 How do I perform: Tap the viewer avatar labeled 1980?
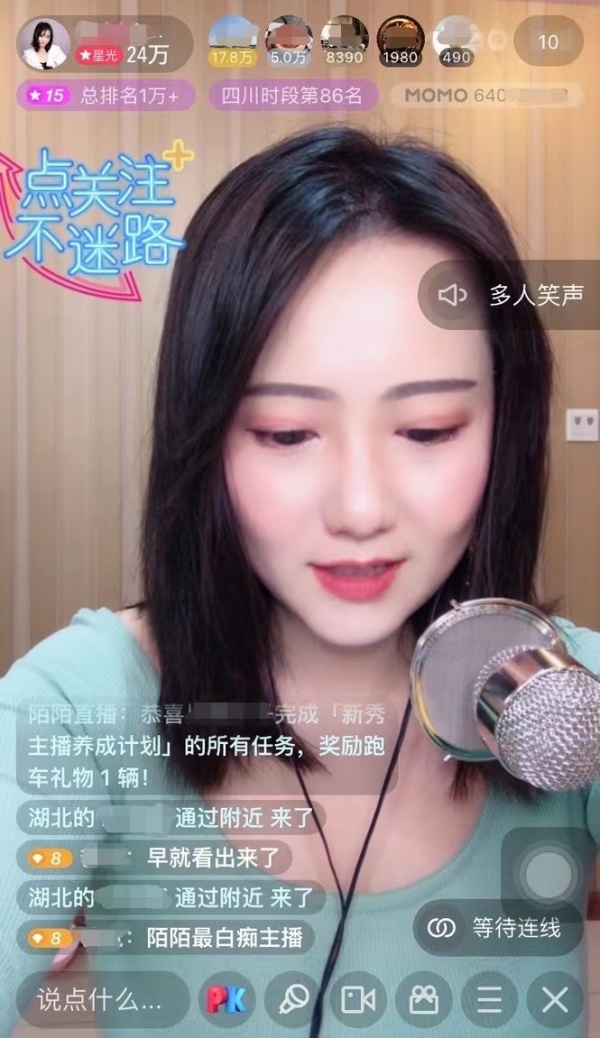[400, 40]
